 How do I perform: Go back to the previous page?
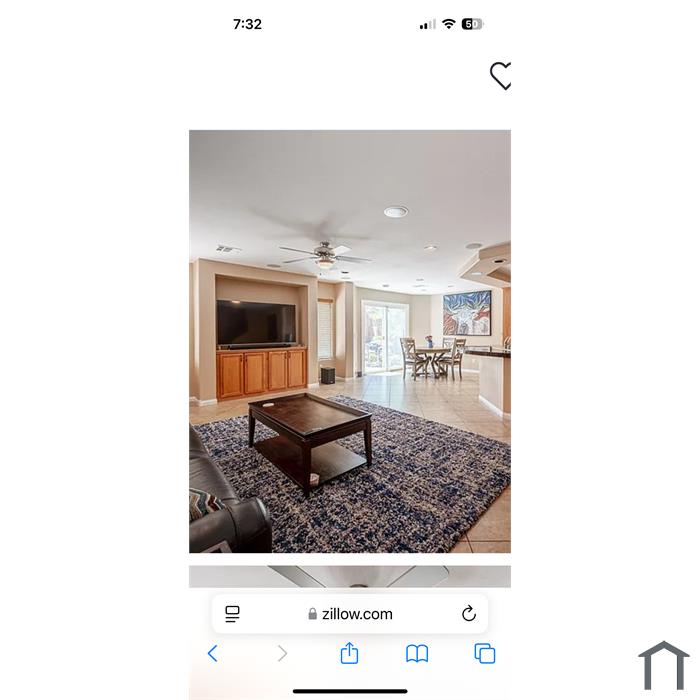(212, 653)
